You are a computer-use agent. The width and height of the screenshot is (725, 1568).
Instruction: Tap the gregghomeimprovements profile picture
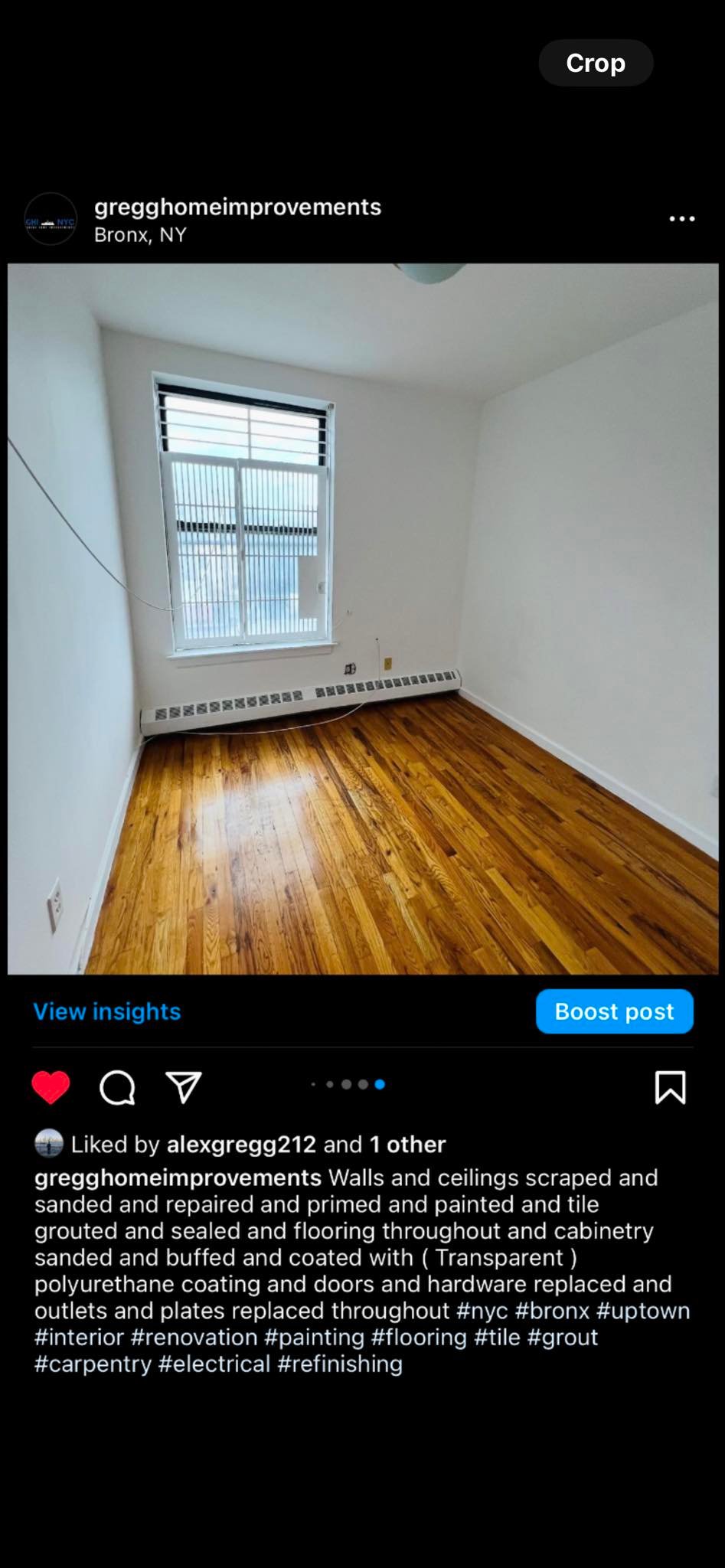point(51,219)
